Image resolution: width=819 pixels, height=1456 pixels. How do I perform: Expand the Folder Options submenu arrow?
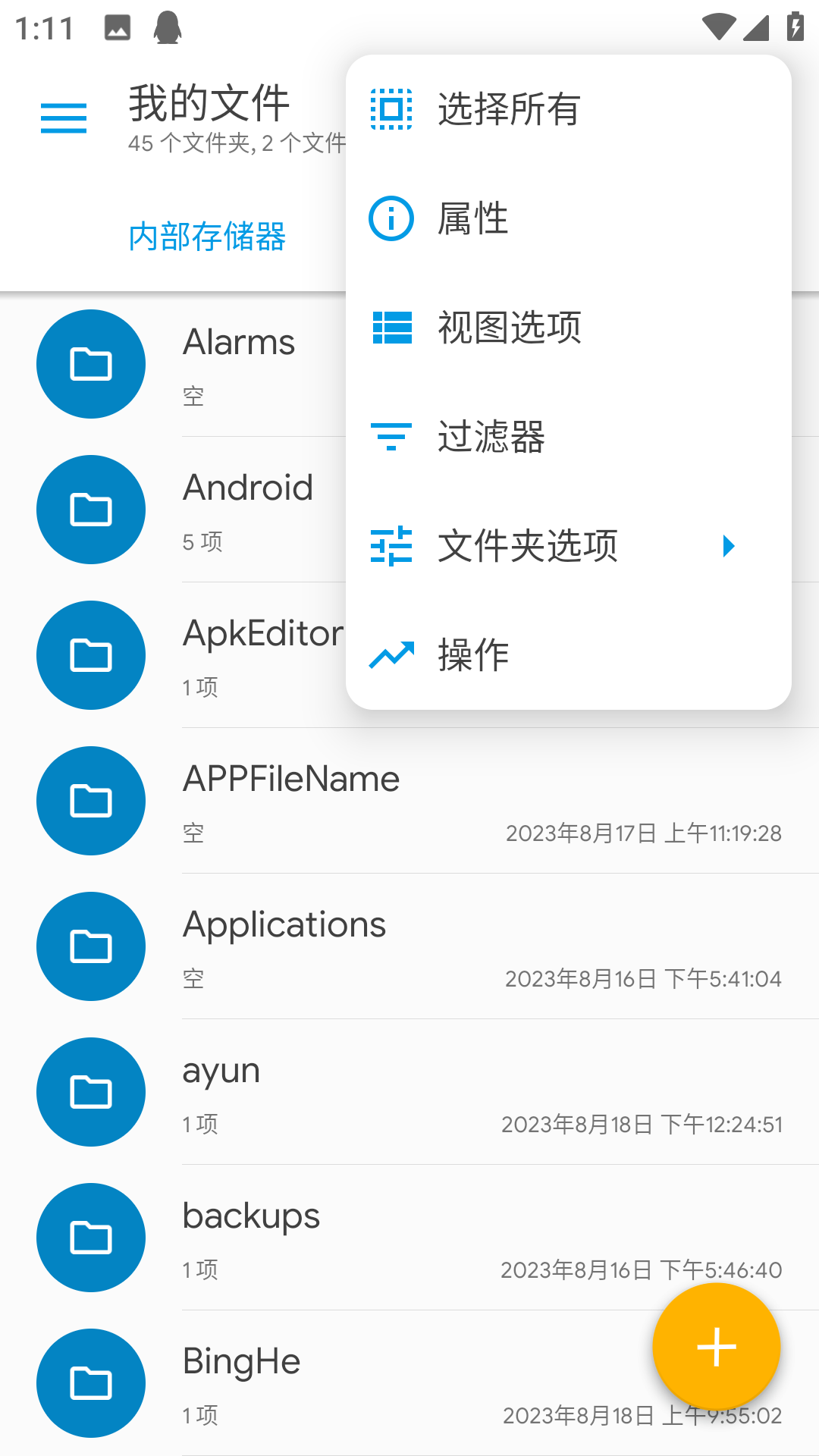coord(728,546)
